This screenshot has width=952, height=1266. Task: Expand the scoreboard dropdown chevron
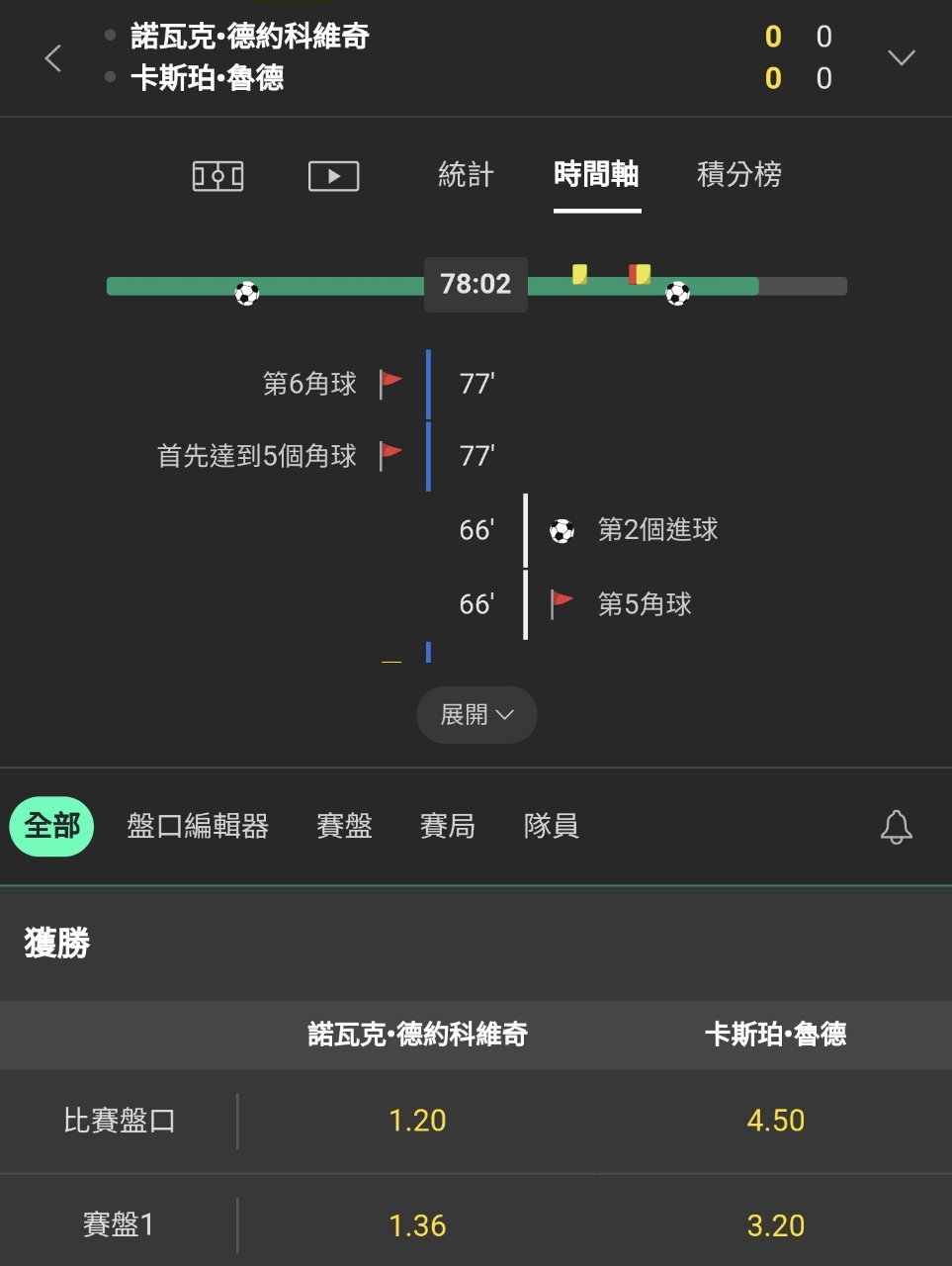point(901,58)
